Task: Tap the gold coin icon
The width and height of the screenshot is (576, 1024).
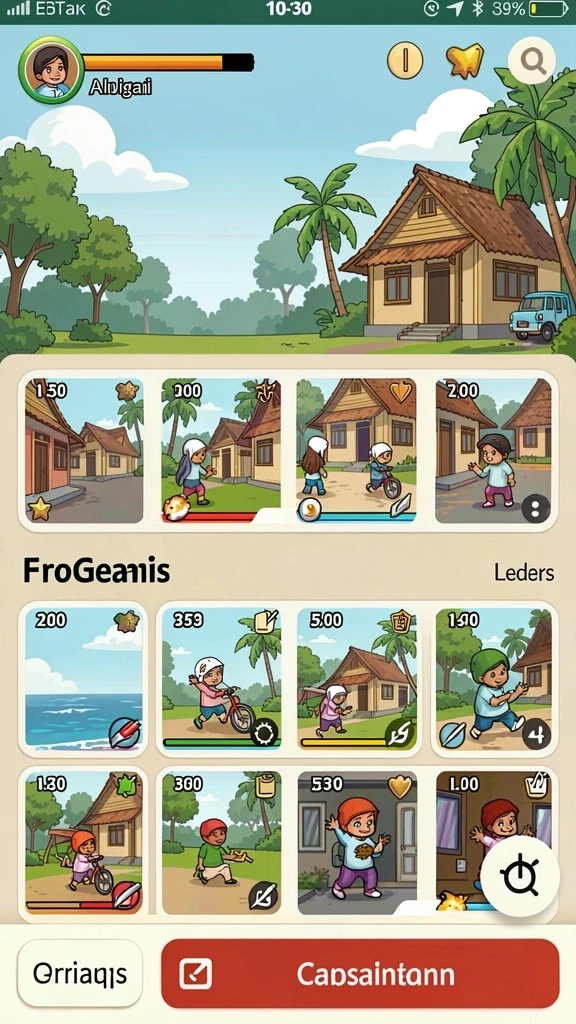Action: pos(405,61)
